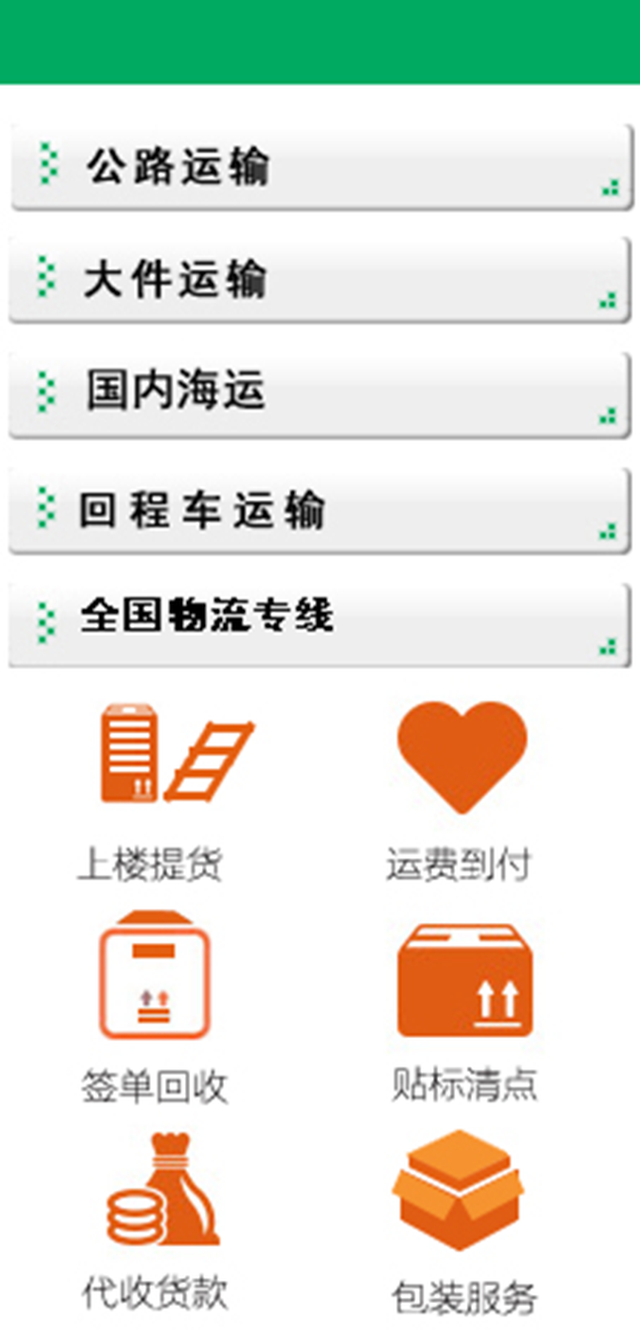Go to the 国内海运 section
640x1344 pixels.
pos(320,393)
